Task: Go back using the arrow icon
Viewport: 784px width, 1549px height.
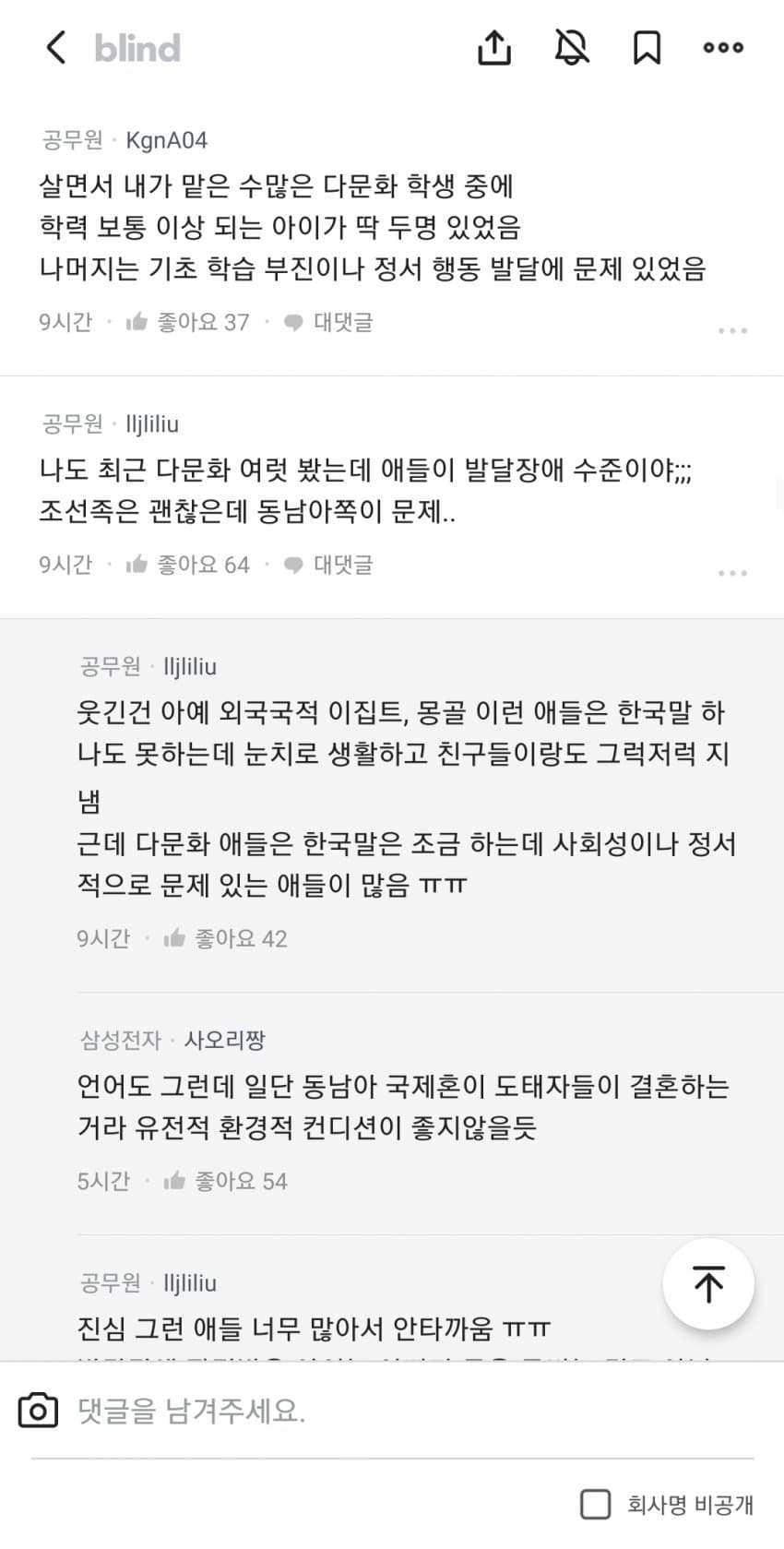Action: (x=56, y=48)
